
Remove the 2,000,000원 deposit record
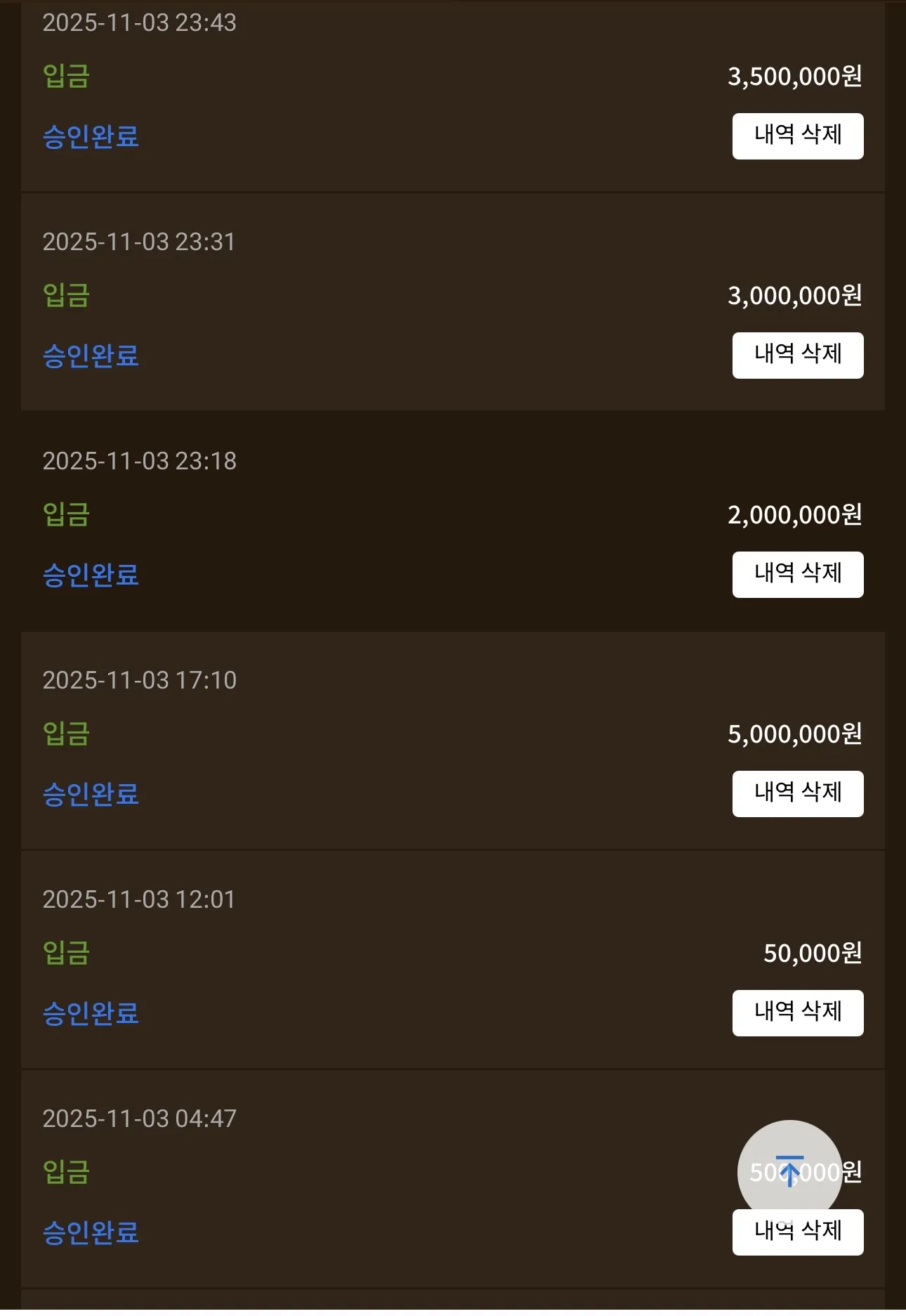pyautogui.click(x=798, y=575)
